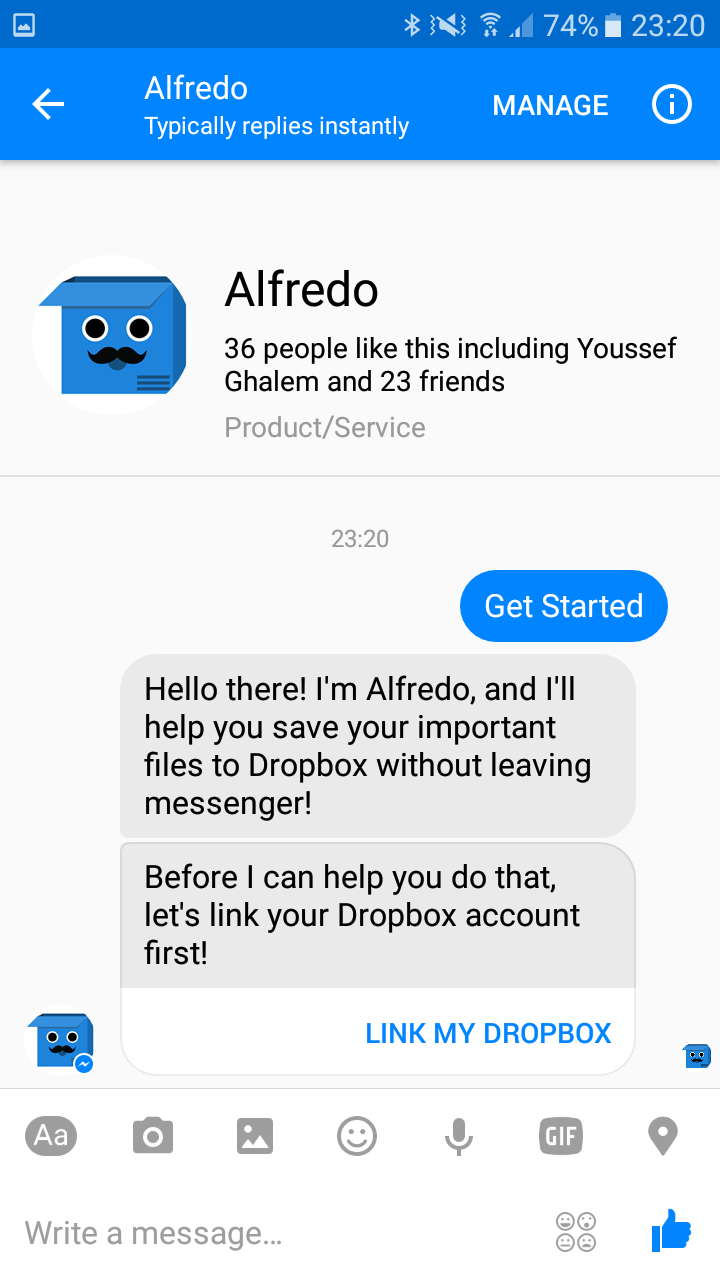Share location with the pin icon
Viewport: 720px width, 1280px height.
[x=662, y=1136]
